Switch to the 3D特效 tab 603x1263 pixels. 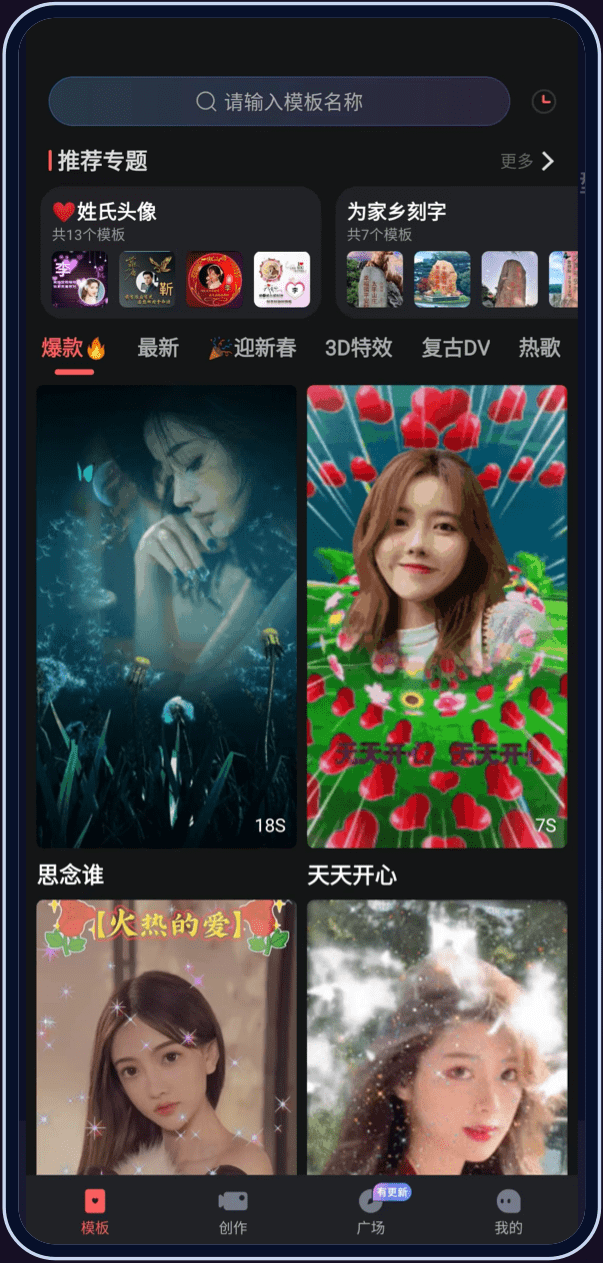(358, 348)
